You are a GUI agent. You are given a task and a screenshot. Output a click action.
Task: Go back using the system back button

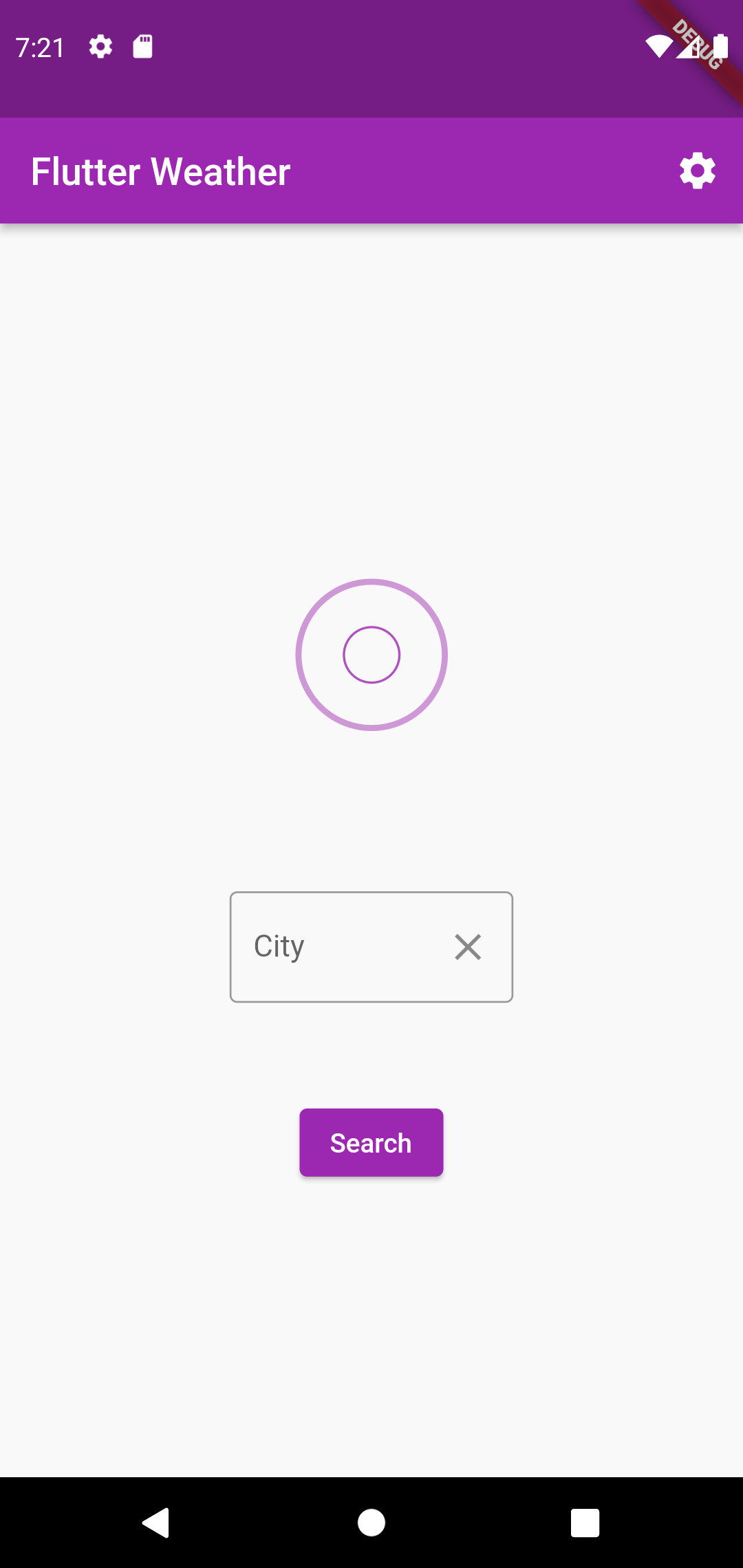click(155, 1523)
